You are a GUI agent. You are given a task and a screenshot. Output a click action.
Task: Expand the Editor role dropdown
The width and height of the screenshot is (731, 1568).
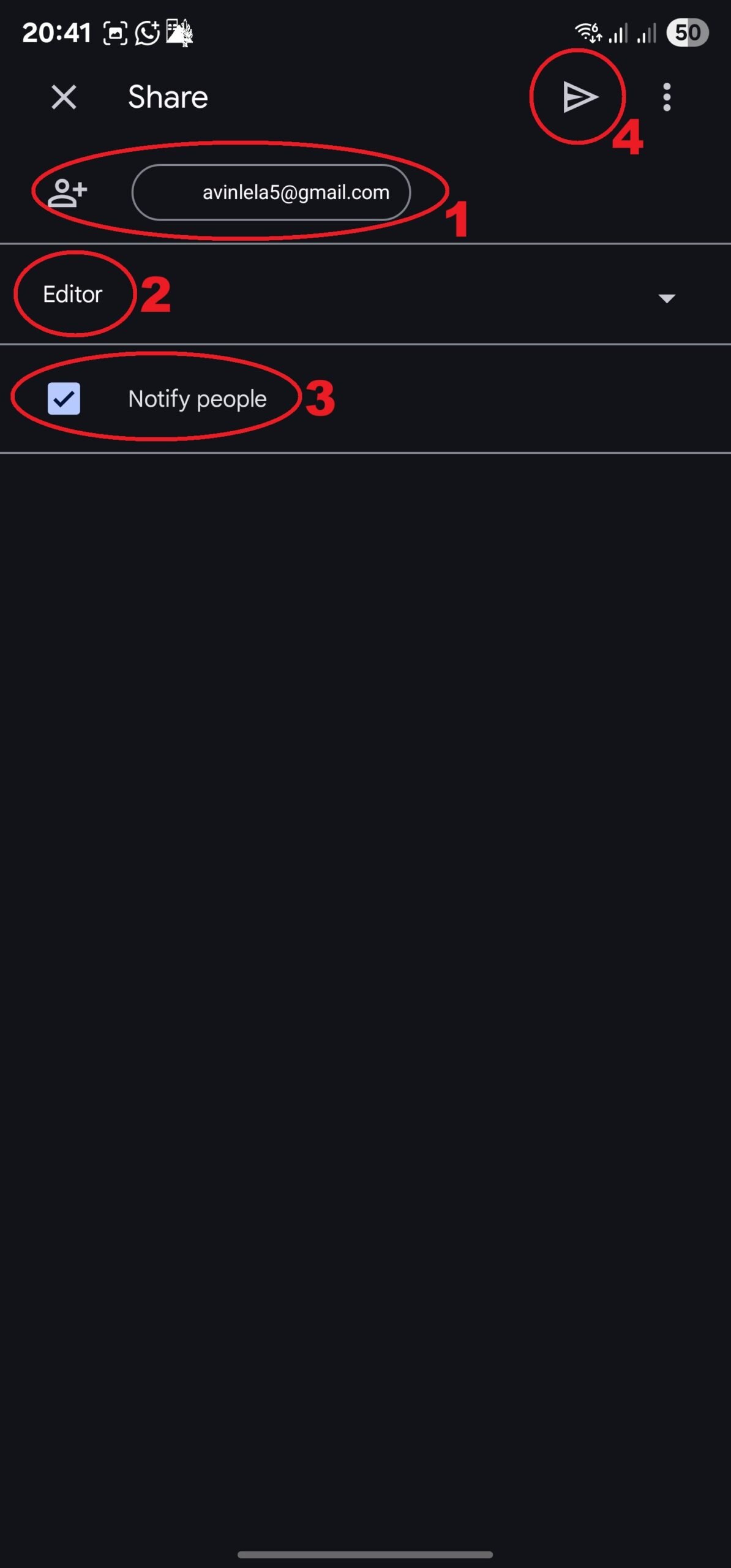(x=666, y=298)
